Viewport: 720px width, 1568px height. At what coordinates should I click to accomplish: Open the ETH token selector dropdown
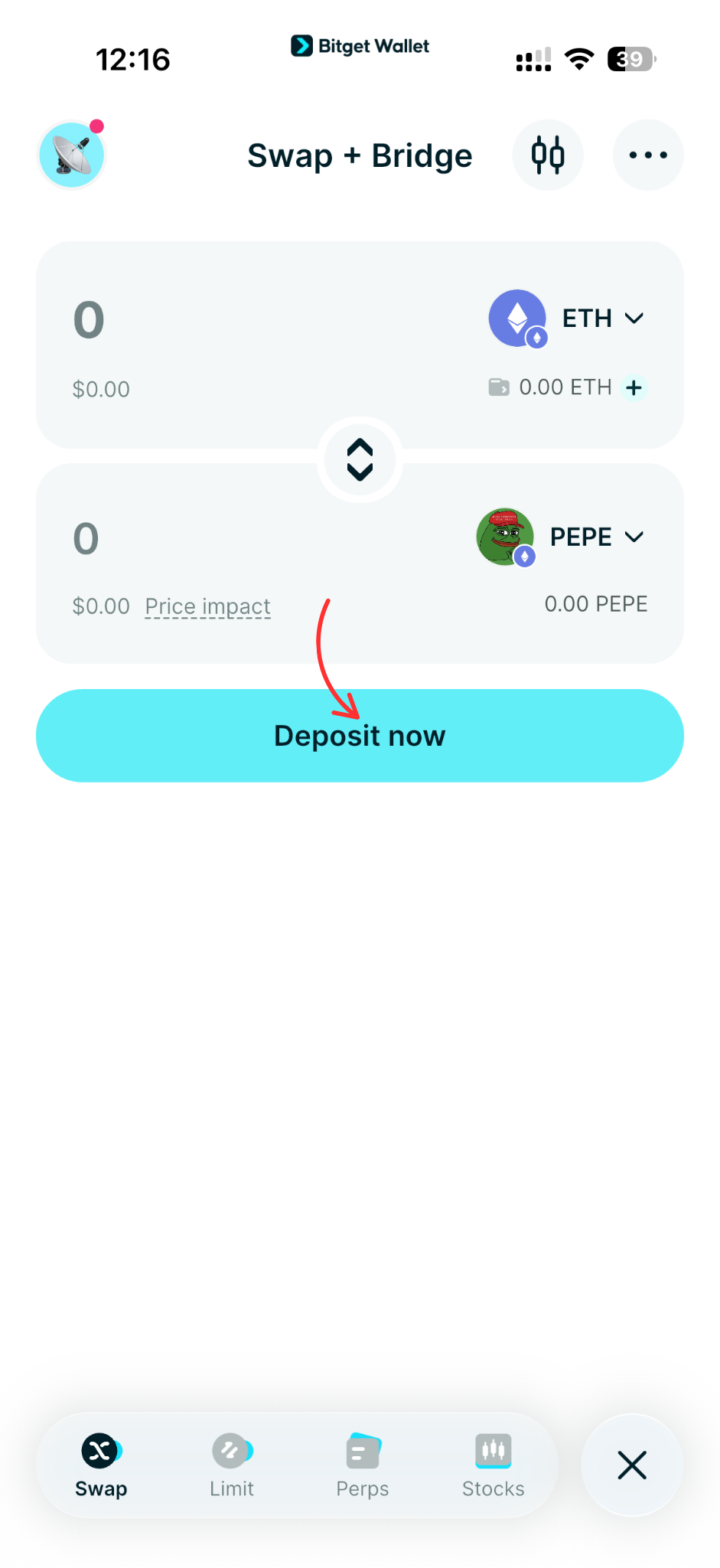[603, 318]
